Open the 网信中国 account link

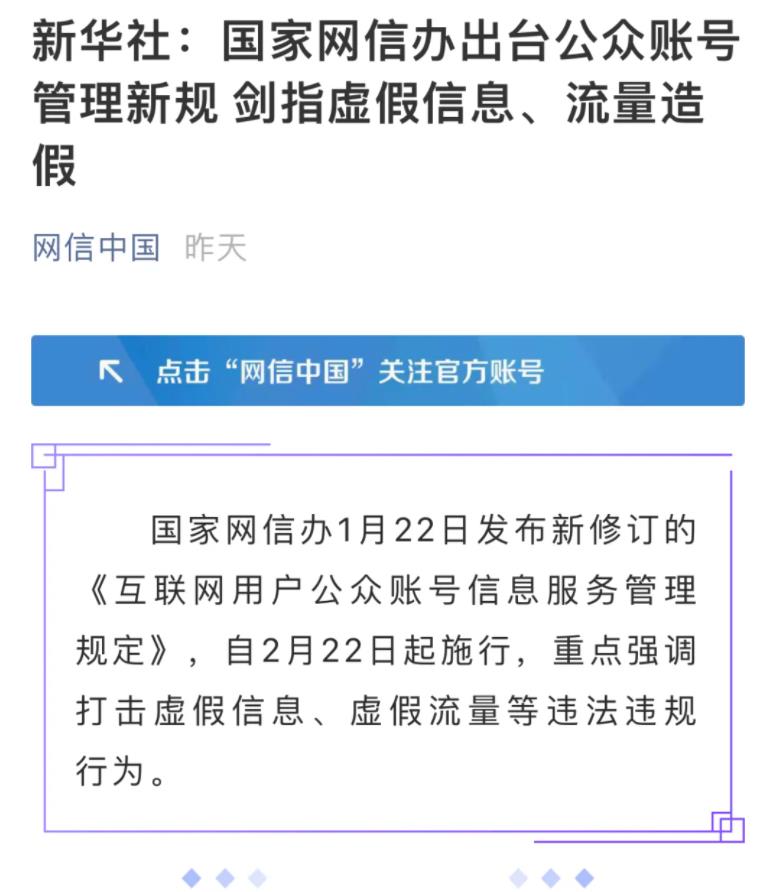96,247
